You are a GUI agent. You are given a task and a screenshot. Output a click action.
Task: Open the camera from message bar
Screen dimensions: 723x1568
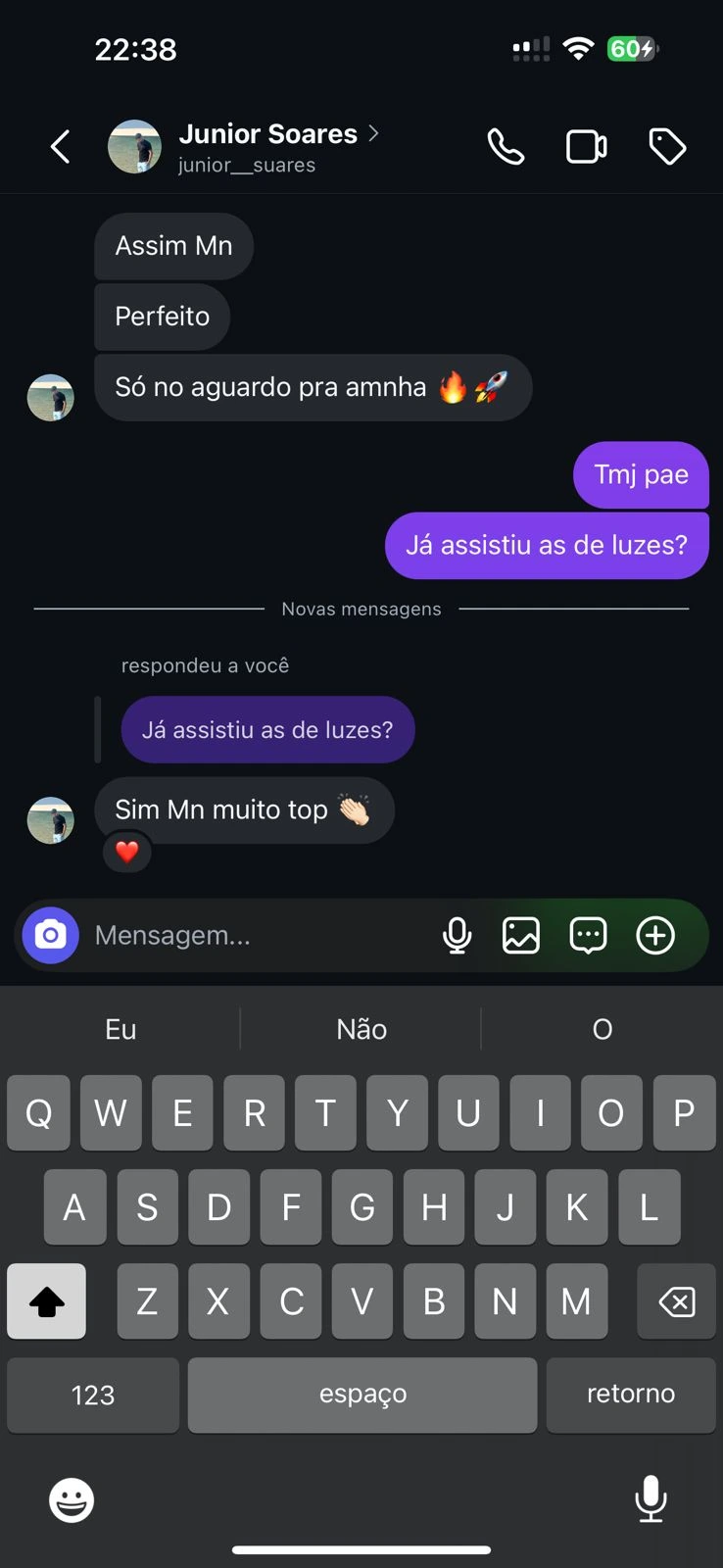click(51, 935)
